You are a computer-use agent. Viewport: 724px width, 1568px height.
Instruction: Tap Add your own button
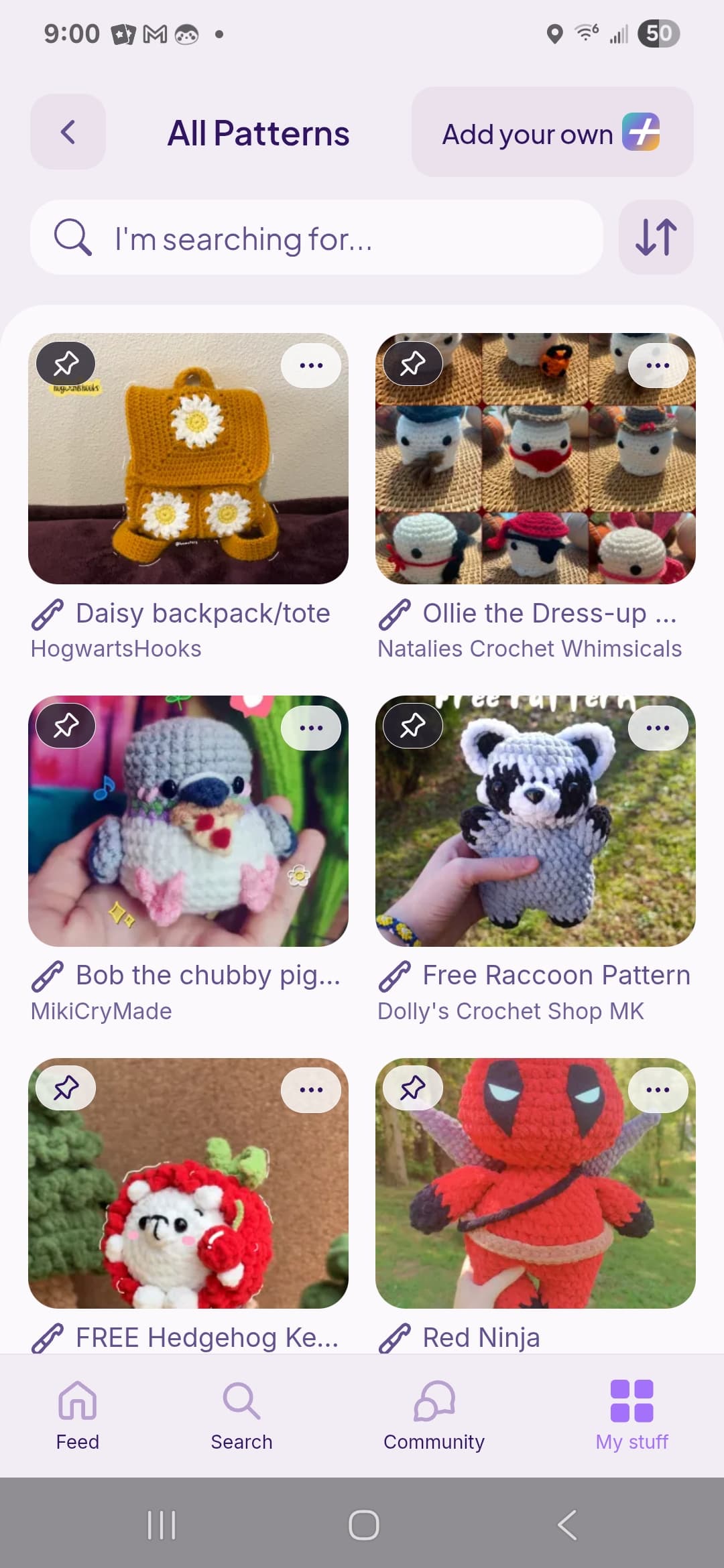pyautogui.click(x=552, y=132)
